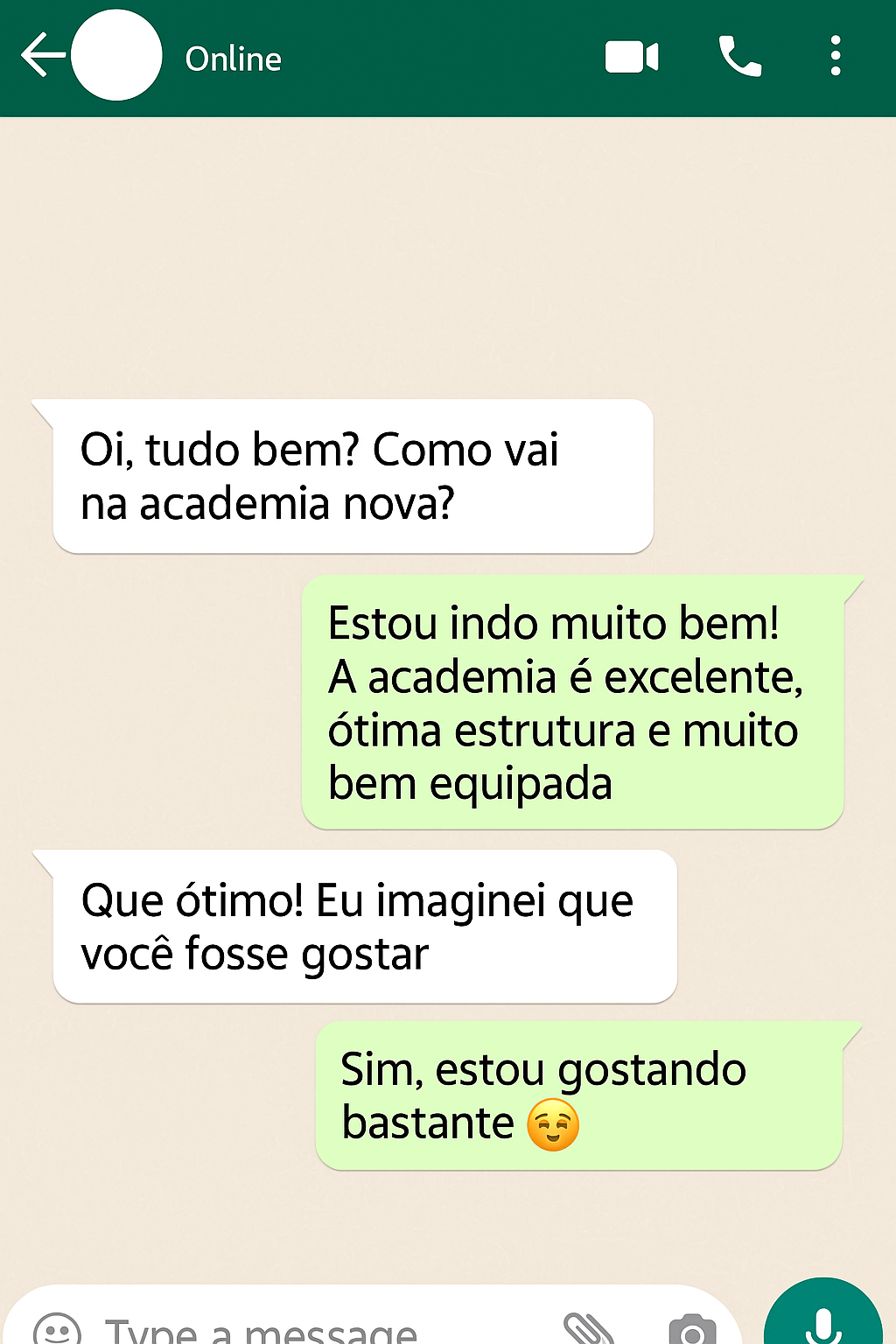This screenshot has width=896, height=1344.
Task: Start a video call
Action: click(632, 58)
